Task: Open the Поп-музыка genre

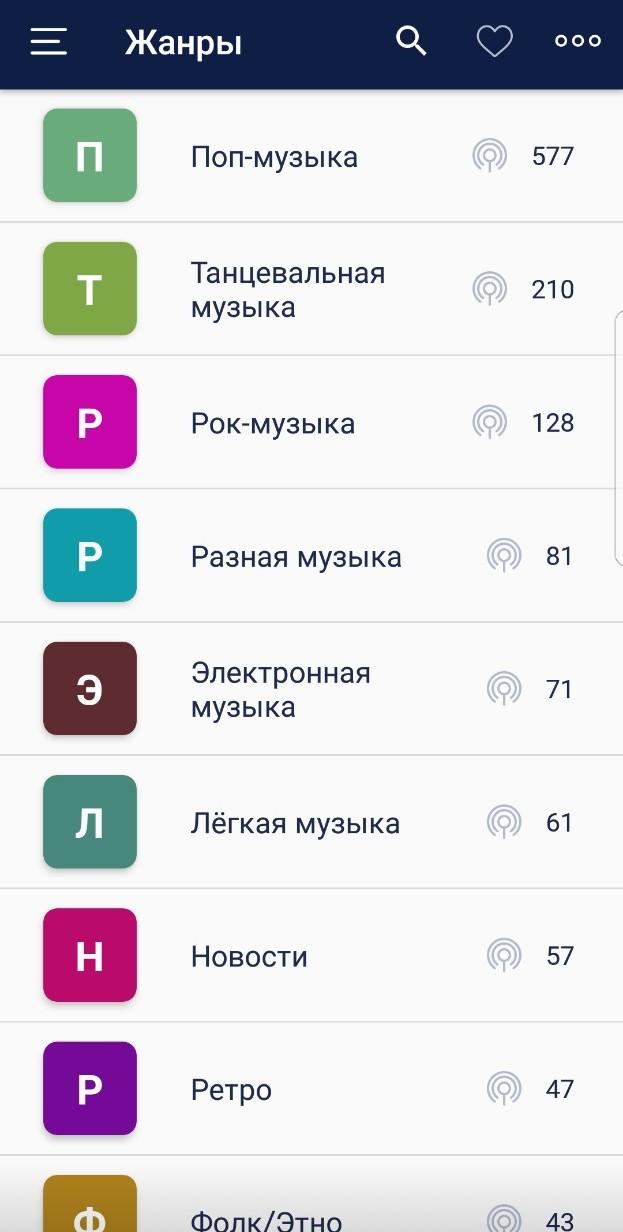Action: 274,157
